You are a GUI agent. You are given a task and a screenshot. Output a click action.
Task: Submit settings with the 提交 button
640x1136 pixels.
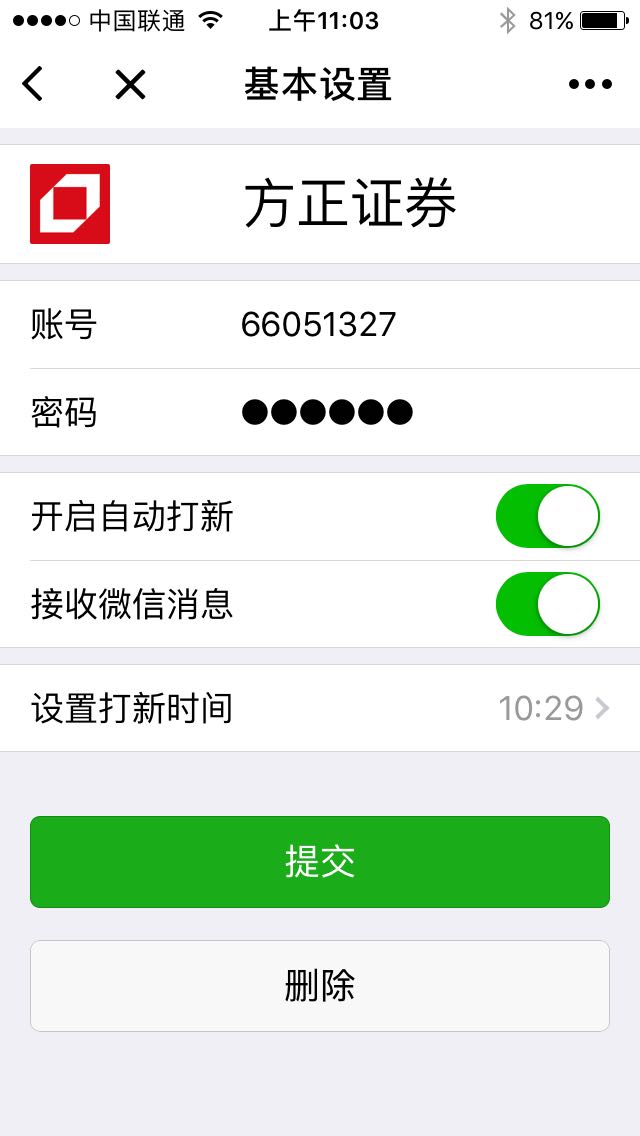[x=320, y=862]
